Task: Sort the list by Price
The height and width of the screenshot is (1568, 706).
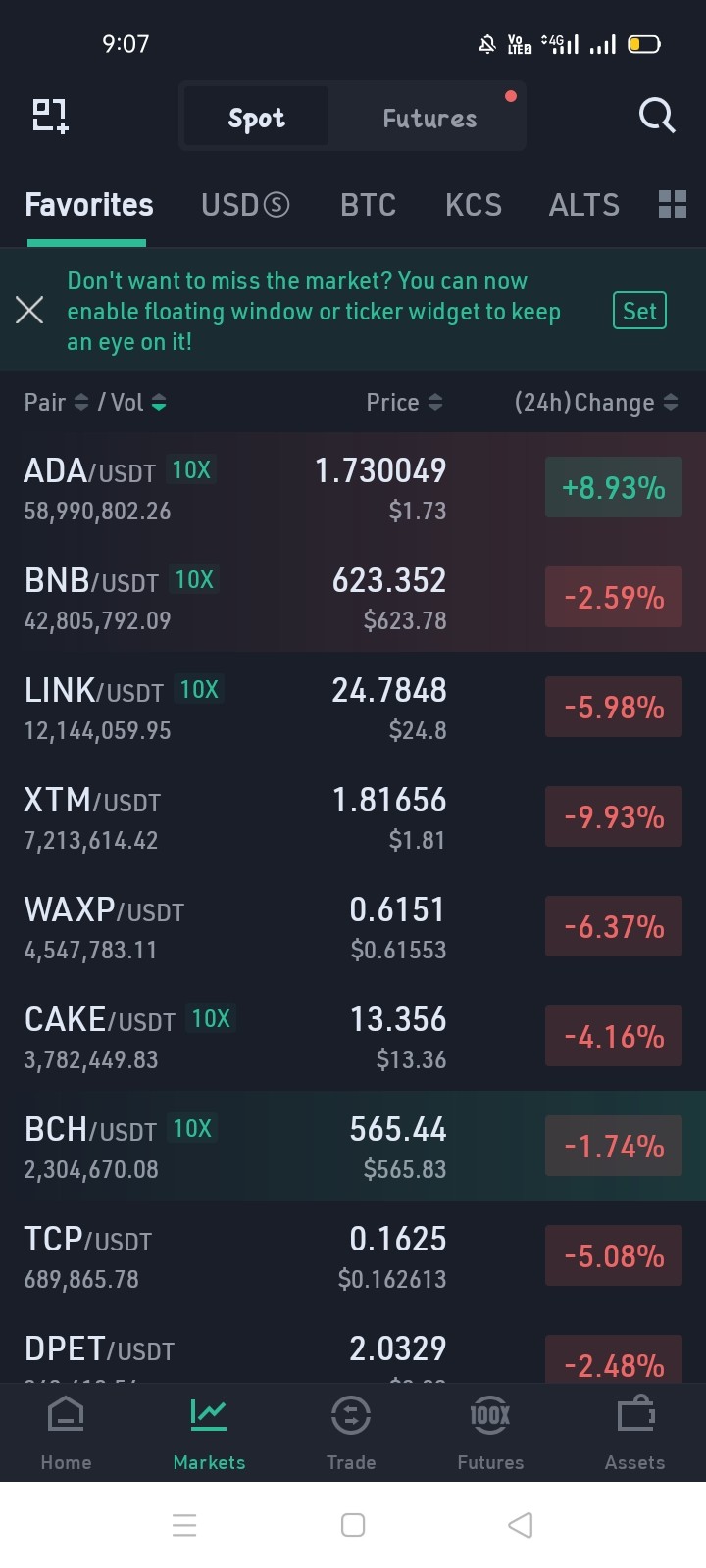Action: [404, 402]
